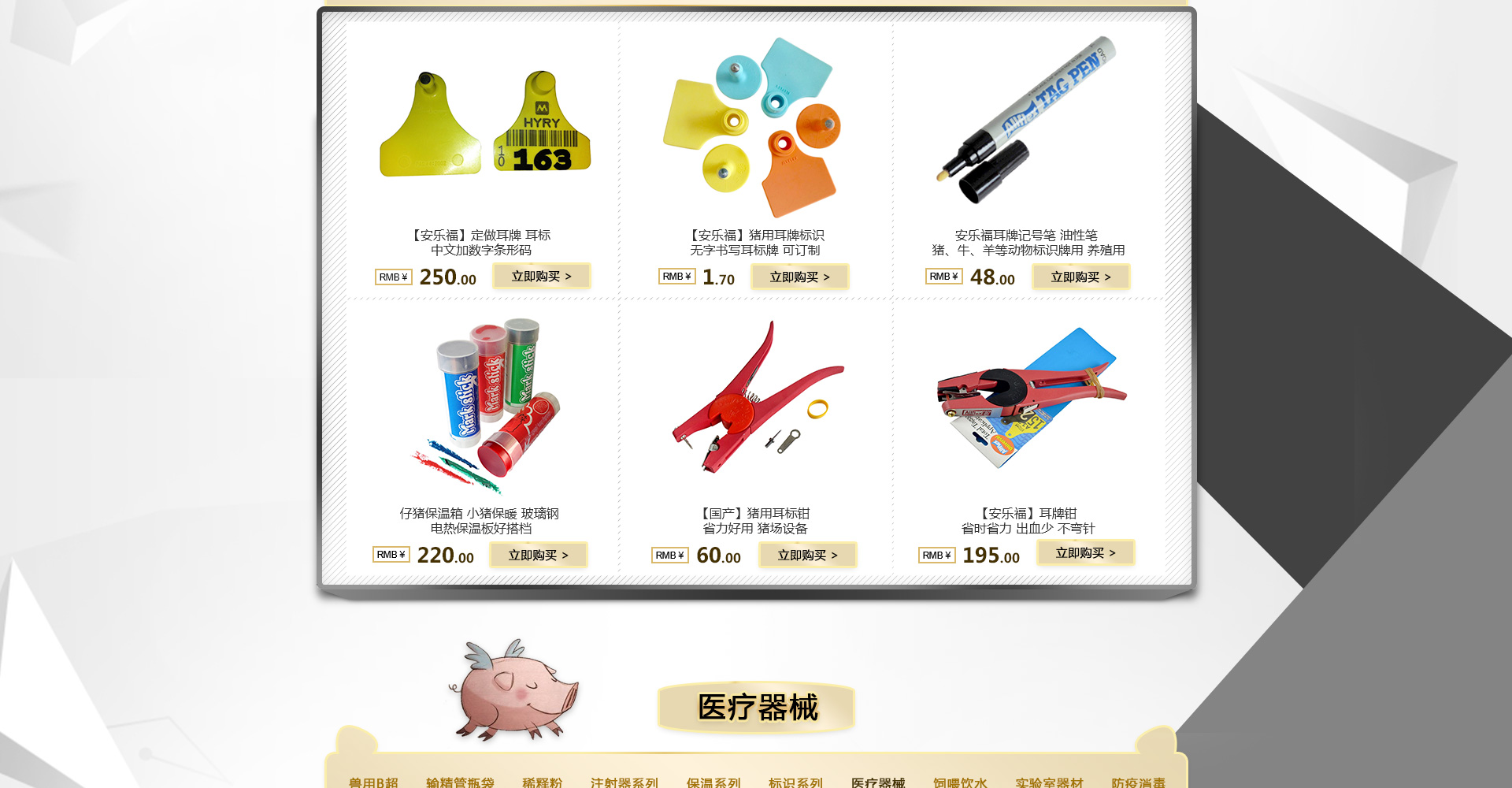Switch to the 饲喂饮水 category
The image size is (1512, 788).
[960, 782]
